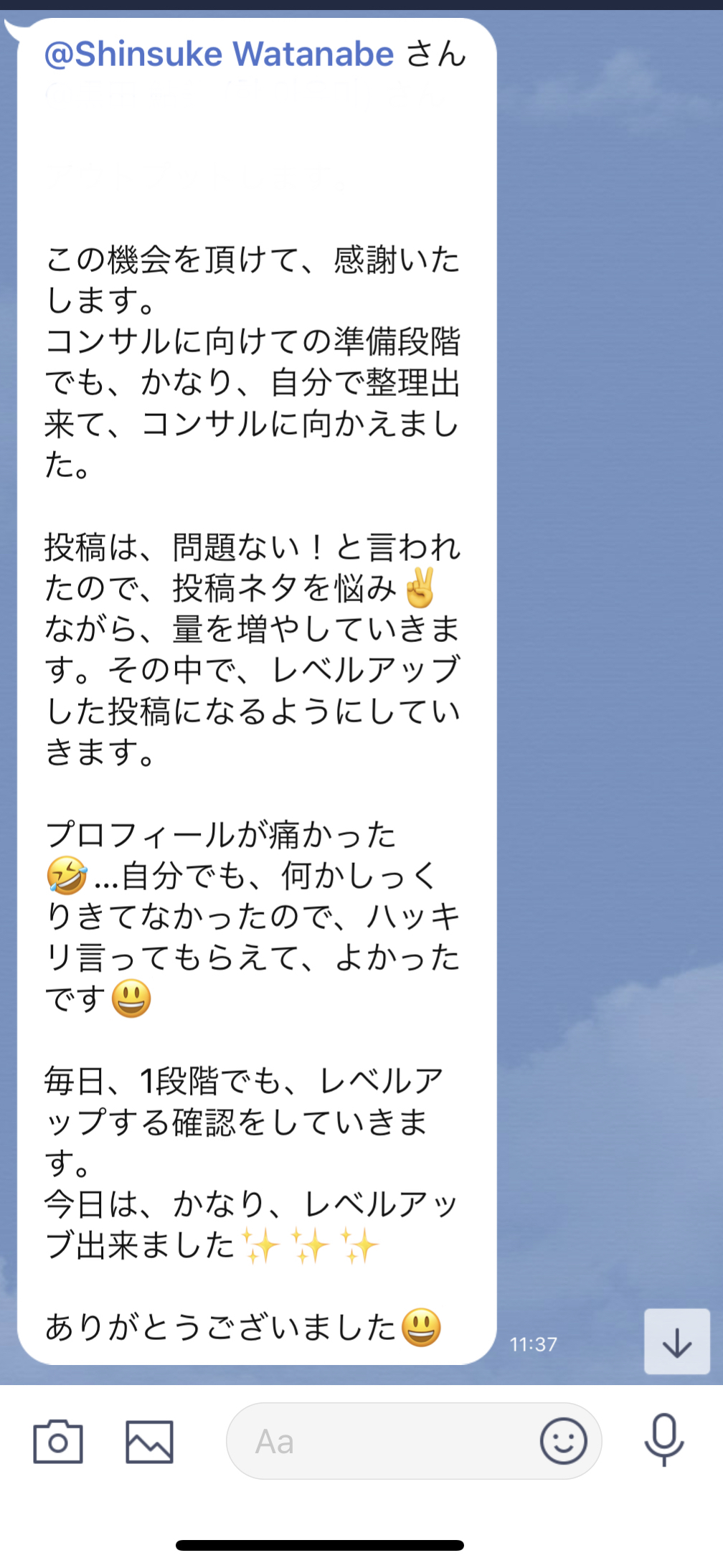This screenshot has width=723, height=1568.
Task: Tap the microphone to record voice
Action: tap(664, 1440)
